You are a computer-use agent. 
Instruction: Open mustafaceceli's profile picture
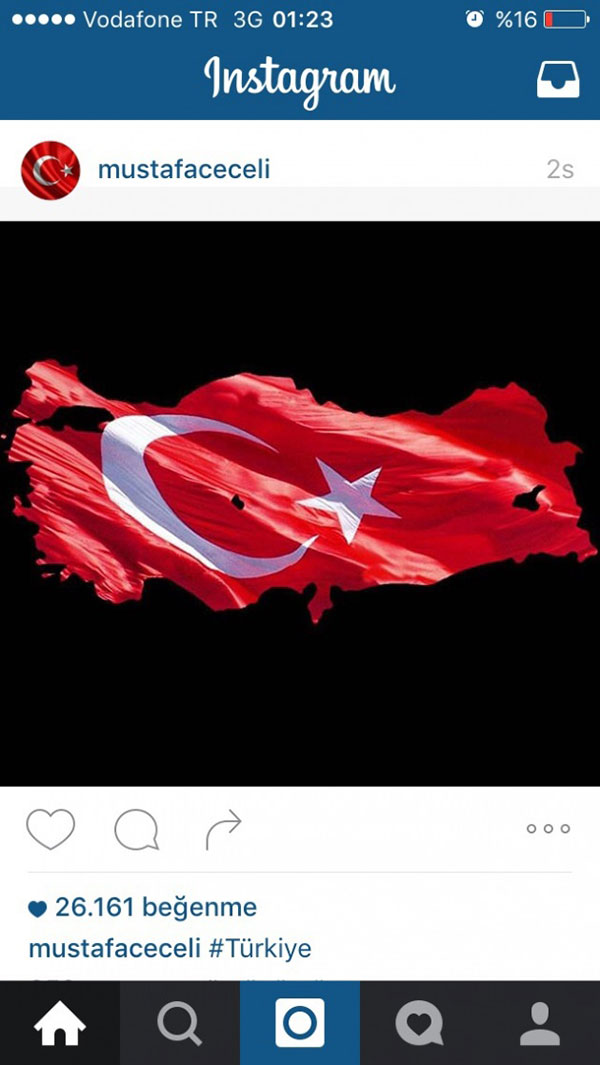(50, 170)
